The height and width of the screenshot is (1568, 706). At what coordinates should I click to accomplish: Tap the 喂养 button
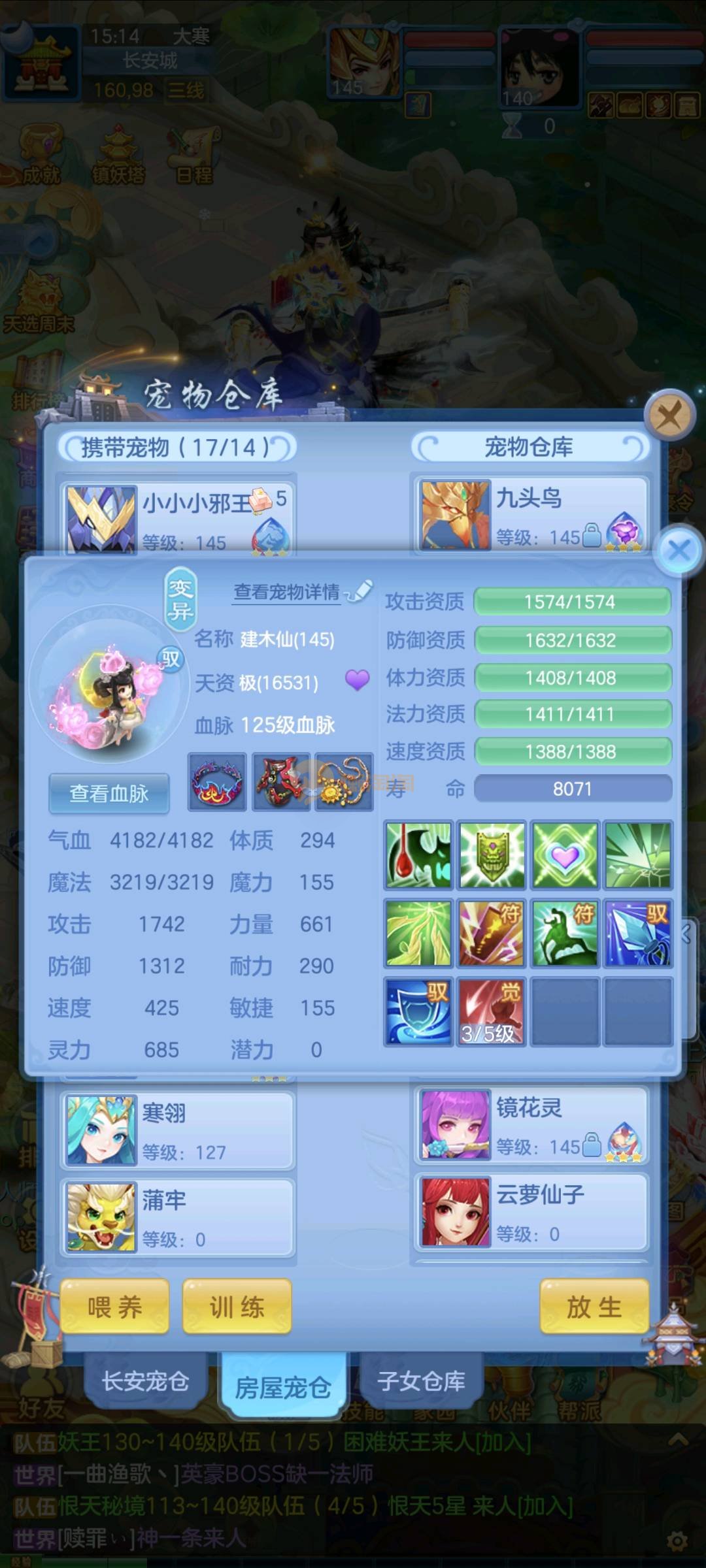click(x=115, y=1307)
